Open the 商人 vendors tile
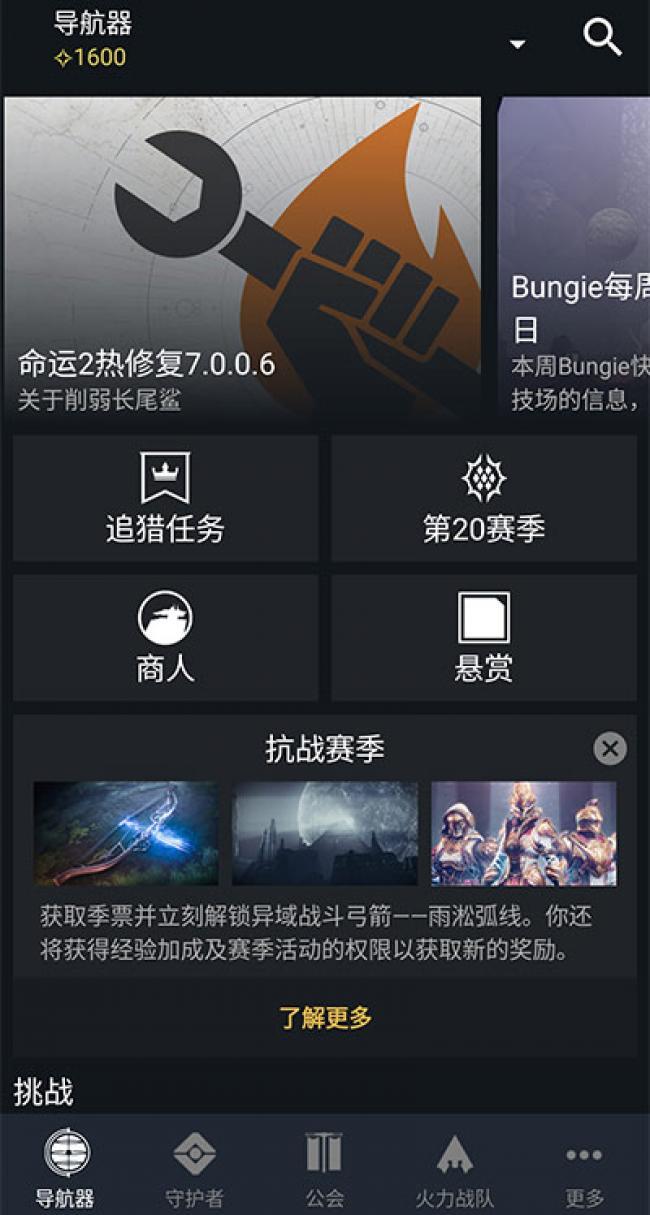 165,638
